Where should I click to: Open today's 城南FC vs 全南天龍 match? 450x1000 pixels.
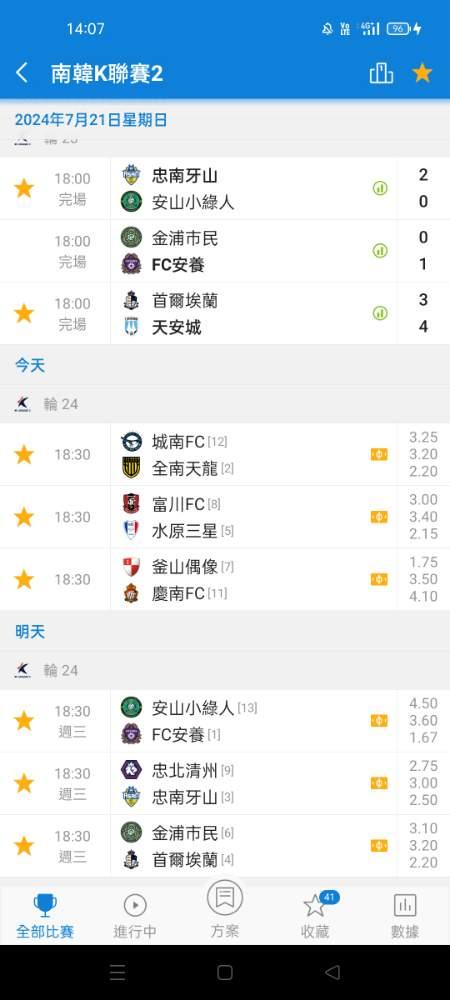(x=225, y=455)
